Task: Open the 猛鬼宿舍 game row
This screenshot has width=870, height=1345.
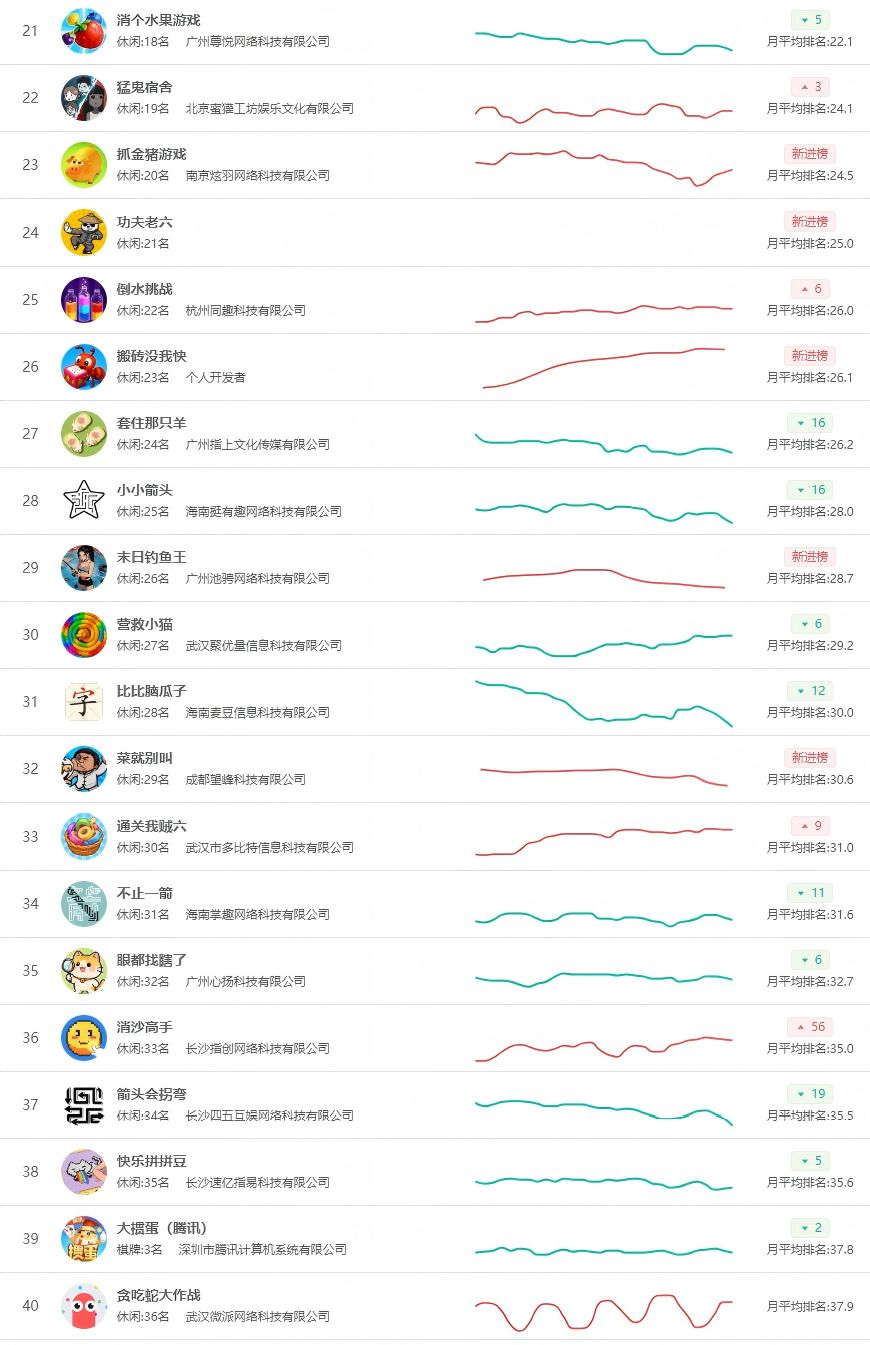Action: point(435,98)
